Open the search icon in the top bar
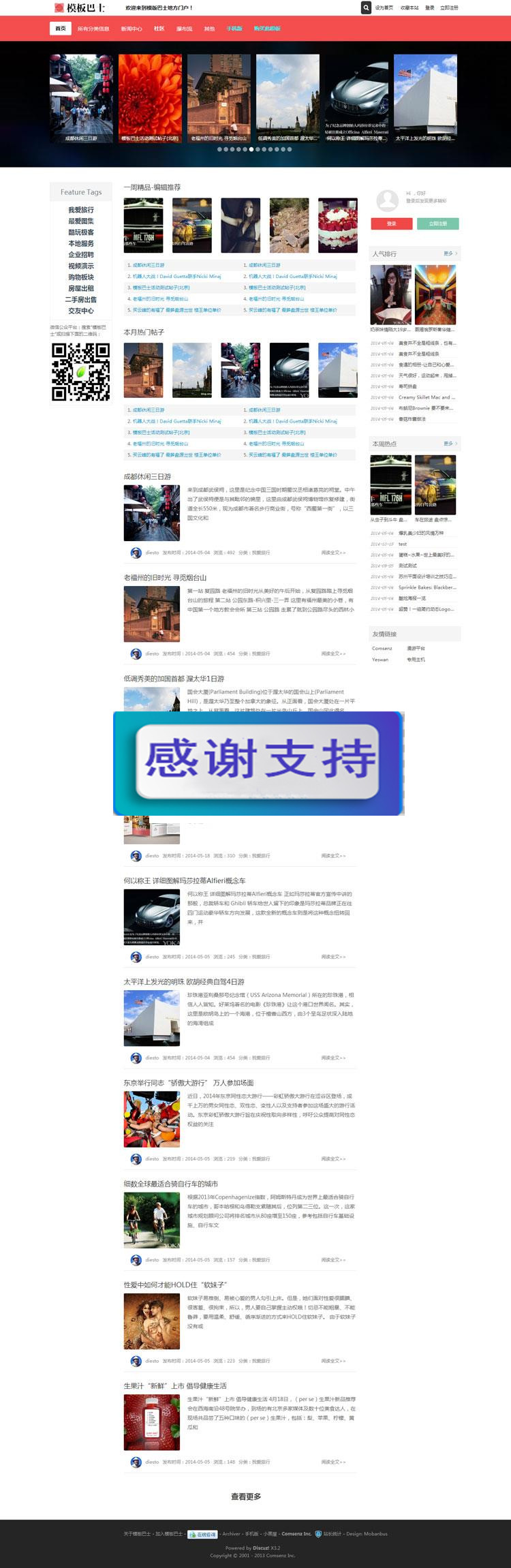Viewport: 511px width, 1568px height. coord(366,7)
